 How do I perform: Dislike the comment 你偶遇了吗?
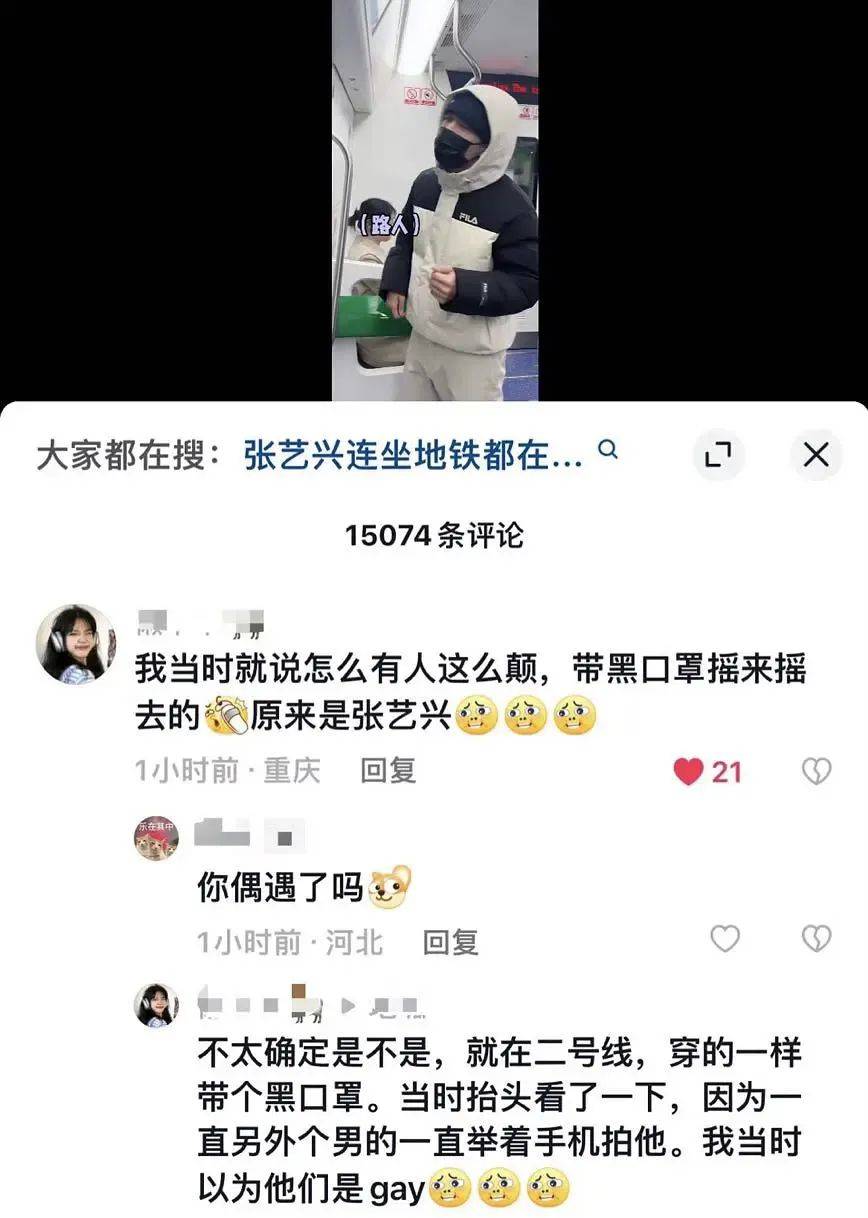816,939
